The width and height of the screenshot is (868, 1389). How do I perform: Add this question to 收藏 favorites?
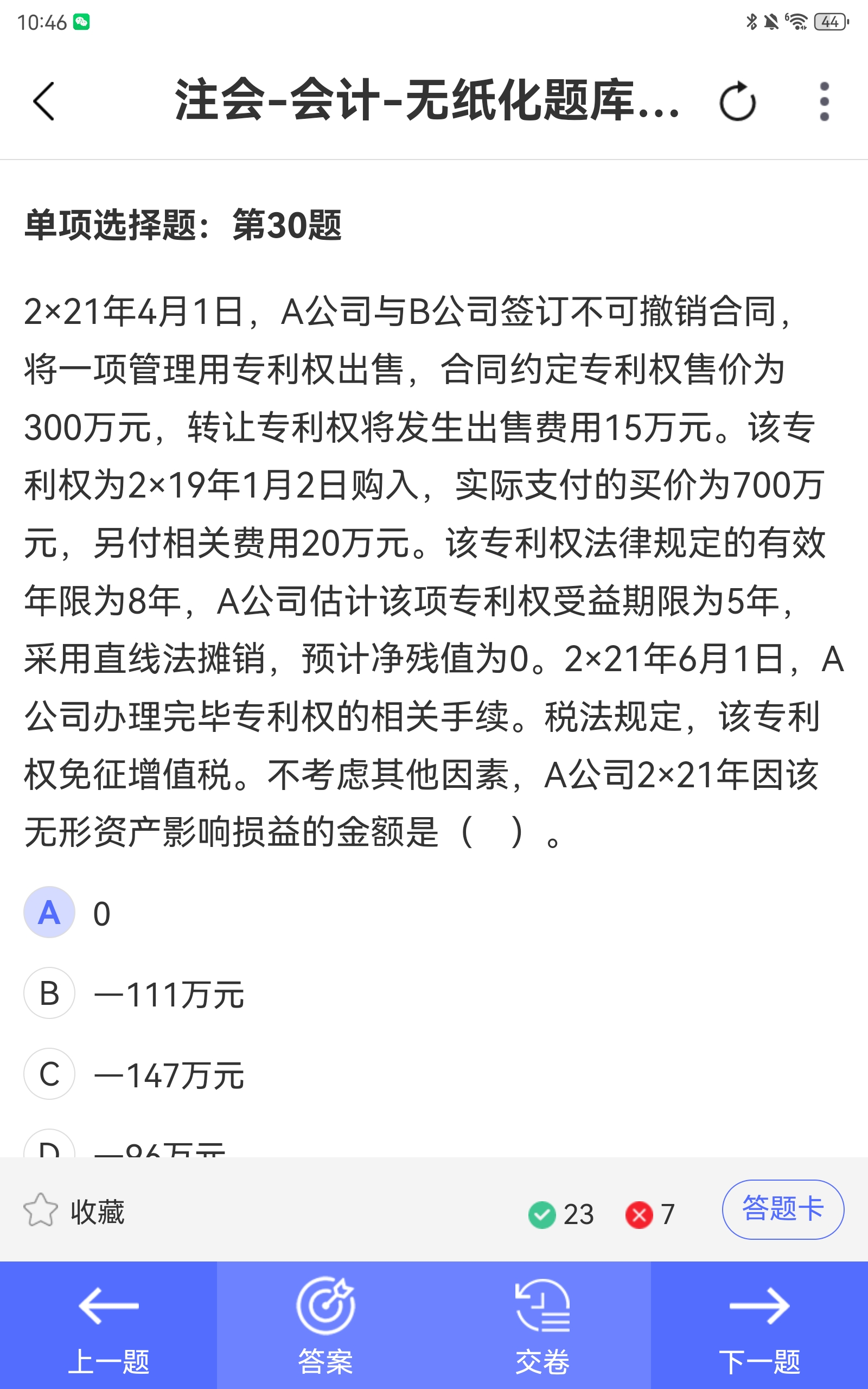(74, 1211)
